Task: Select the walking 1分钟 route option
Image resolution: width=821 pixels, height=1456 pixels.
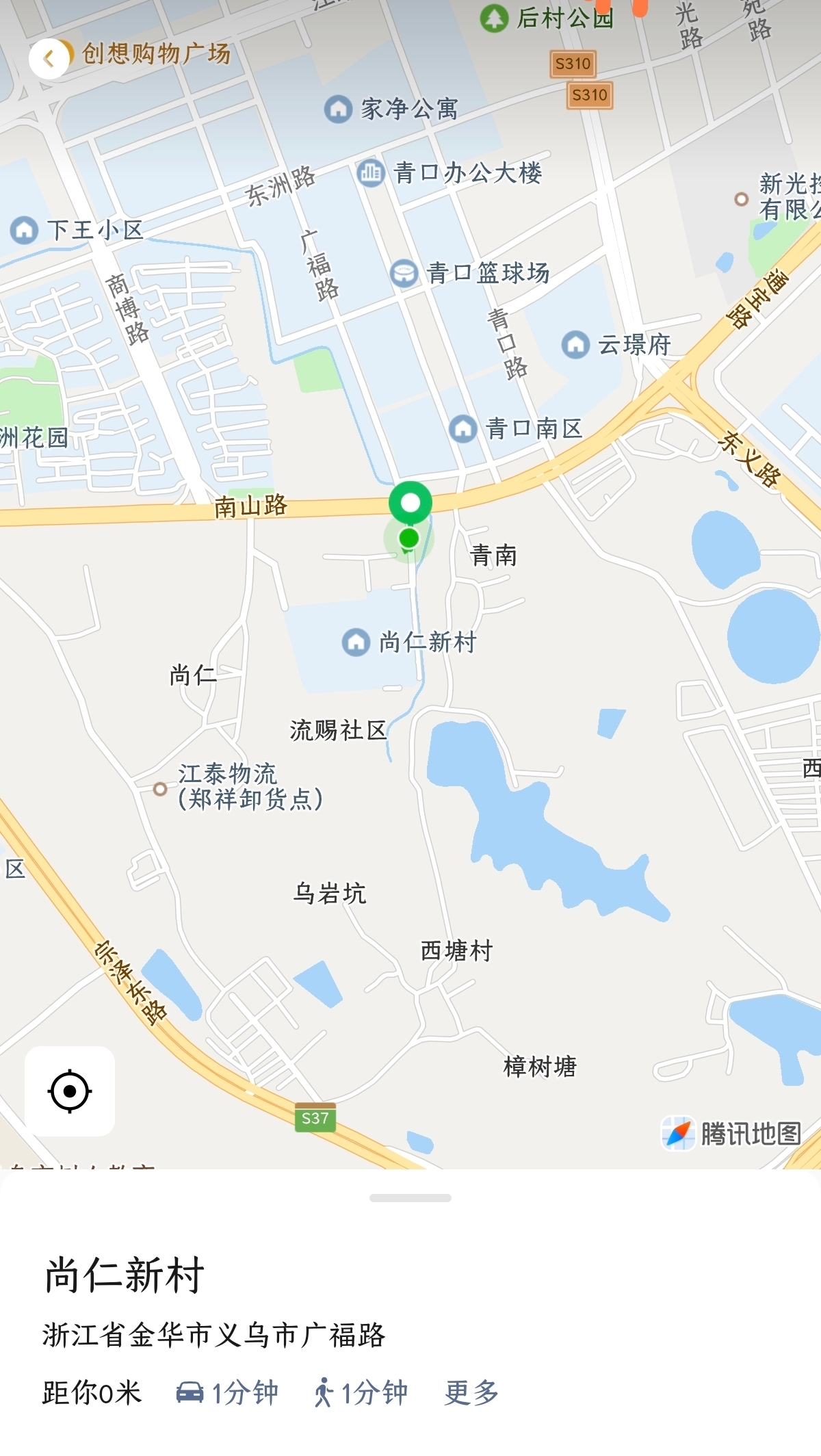Action: (x=361, y=1392)
